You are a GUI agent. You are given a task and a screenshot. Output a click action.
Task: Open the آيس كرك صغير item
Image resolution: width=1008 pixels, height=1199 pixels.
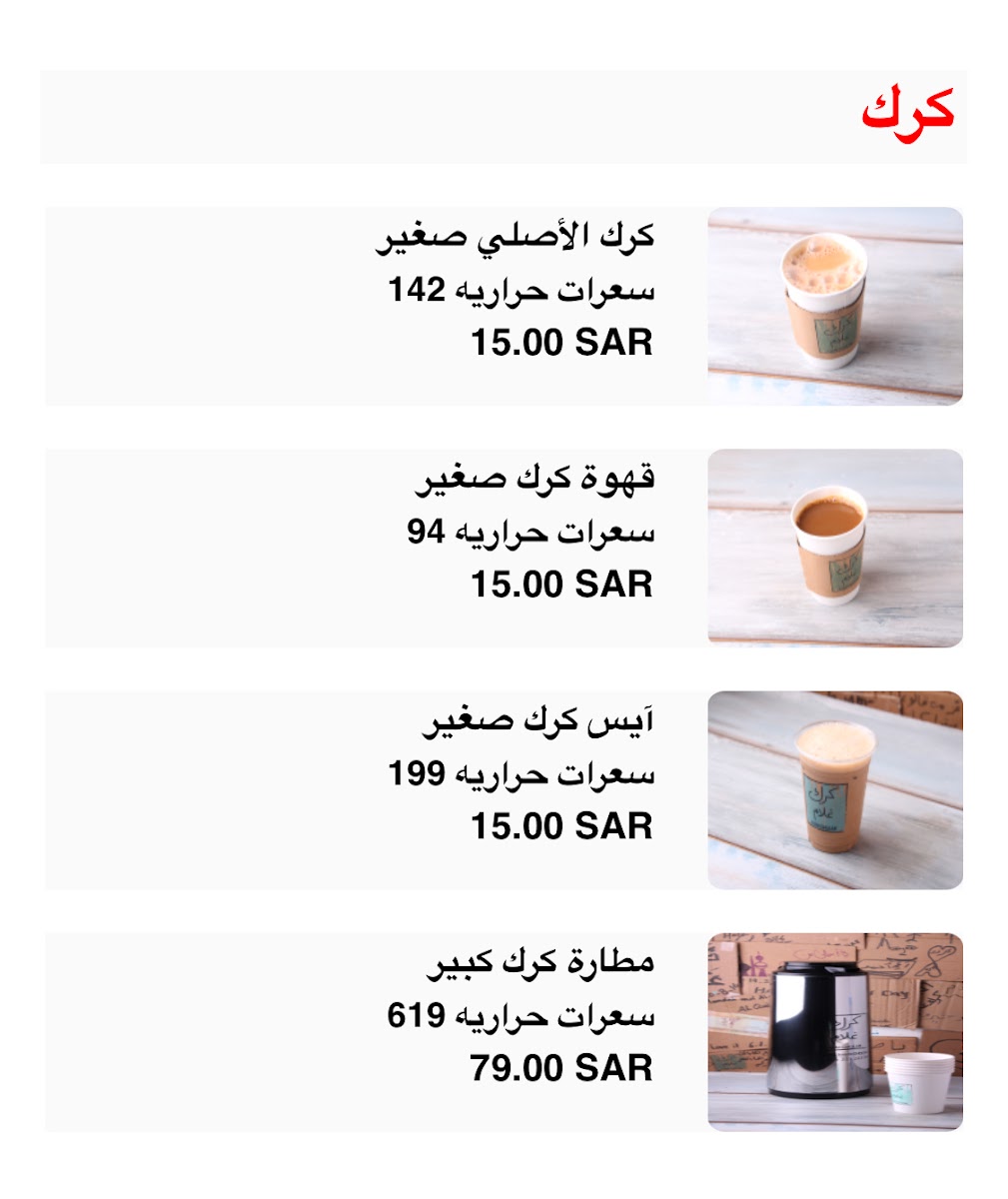point(504,790)
